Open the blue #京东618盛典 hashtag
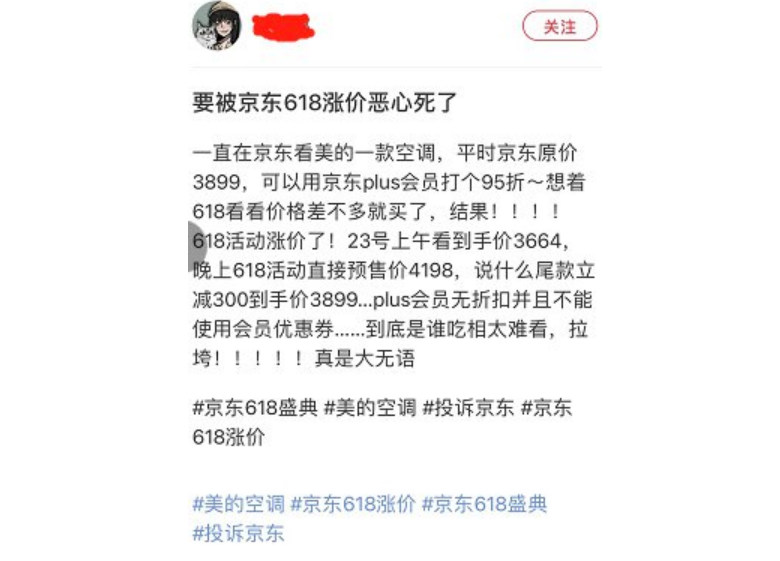 click(485, 504)
